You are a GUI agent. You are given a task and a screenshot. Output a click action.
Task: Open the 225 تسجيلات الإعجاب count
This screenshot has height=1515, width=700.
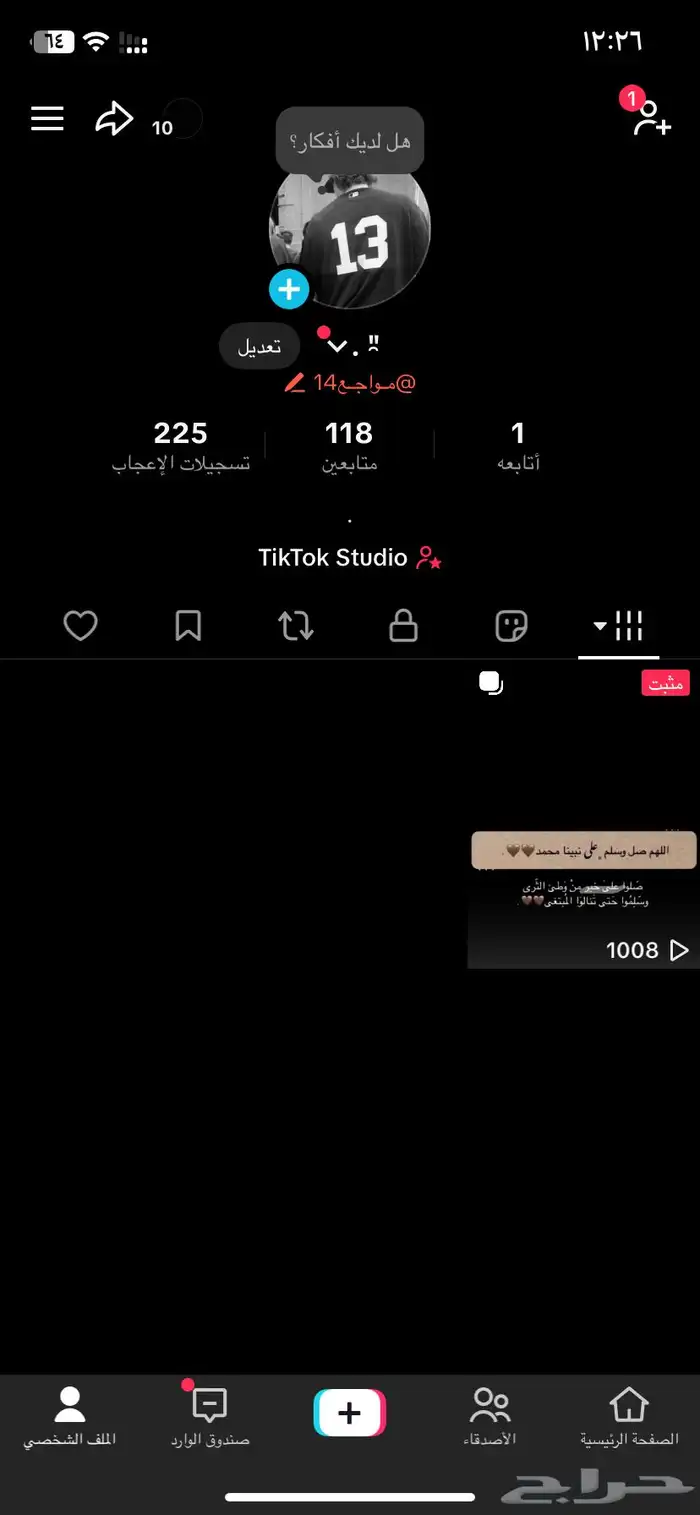coord(181,445)
